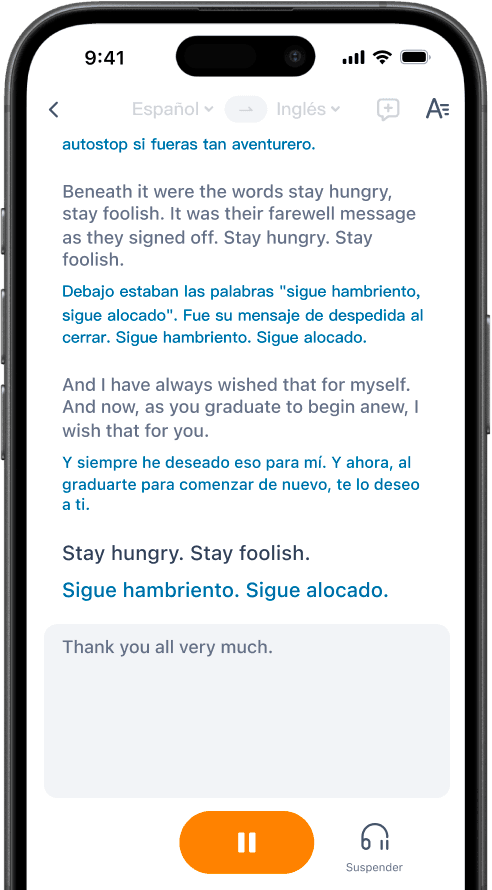Tap the Suspender headphones button
Image resolution: width=492 pixels, height=890 pixels.
(375, 848)
